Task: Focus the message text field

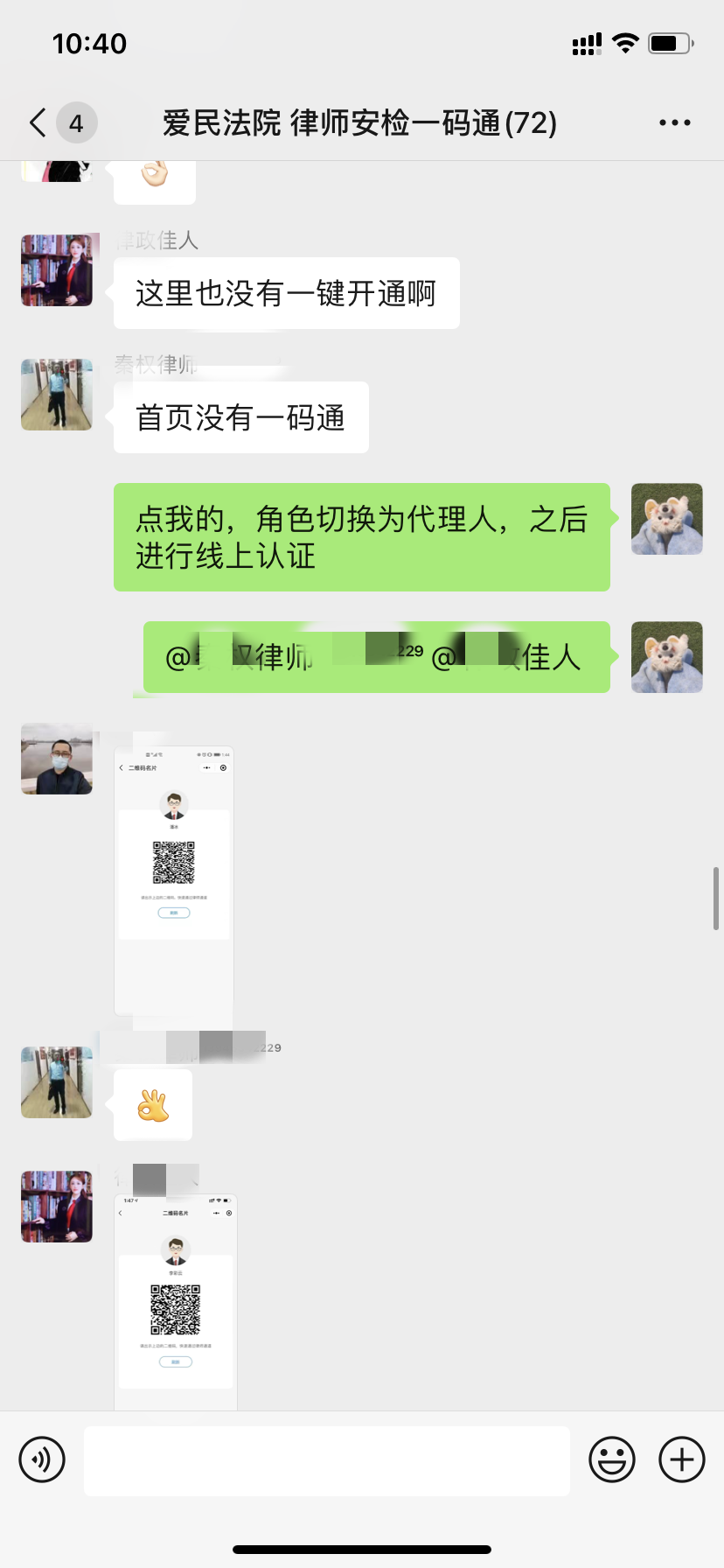Action: (327, 1460)
